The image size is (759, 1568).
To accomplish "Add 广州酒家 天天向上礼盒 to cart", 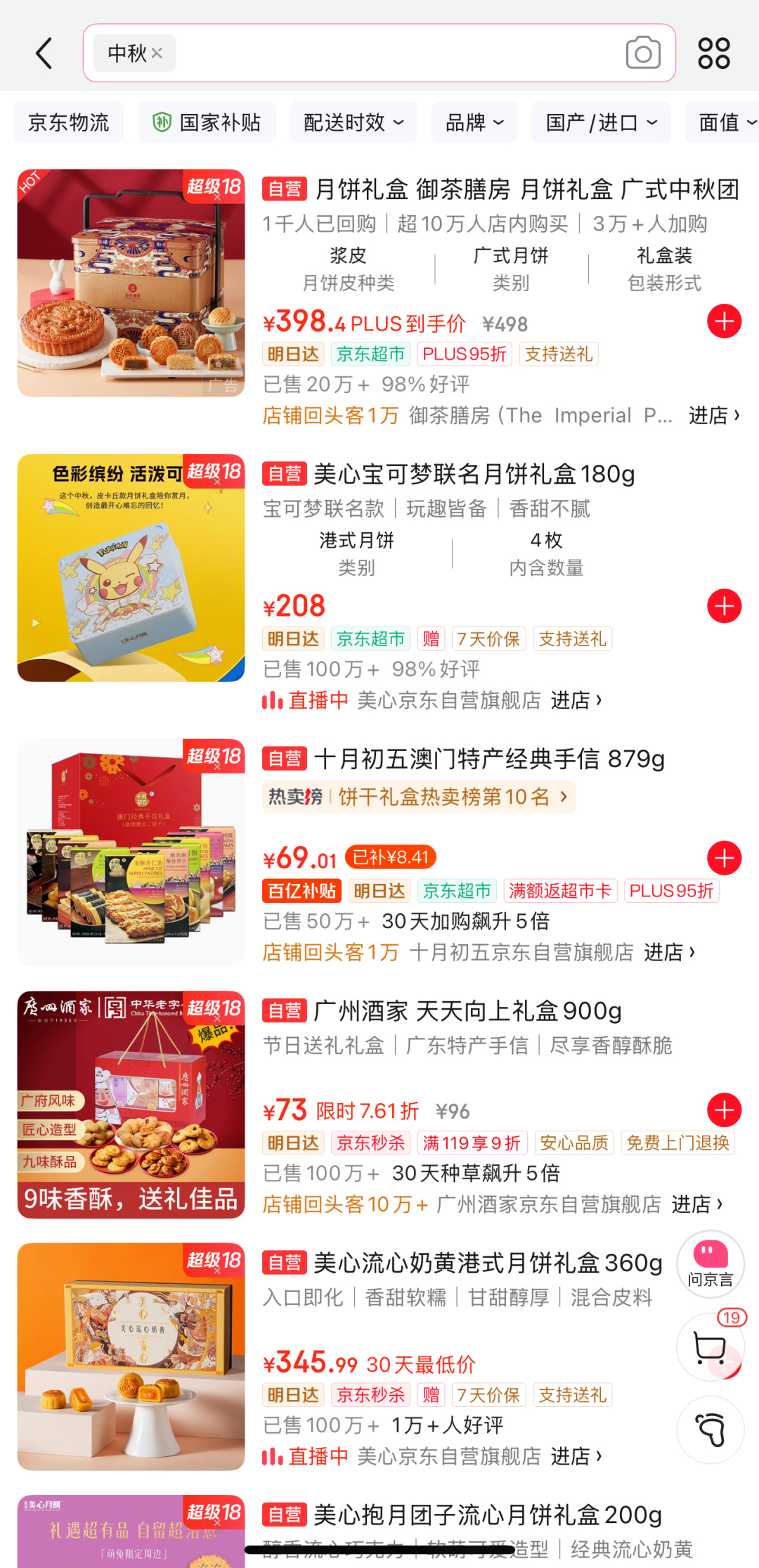I will [724, 1110].
